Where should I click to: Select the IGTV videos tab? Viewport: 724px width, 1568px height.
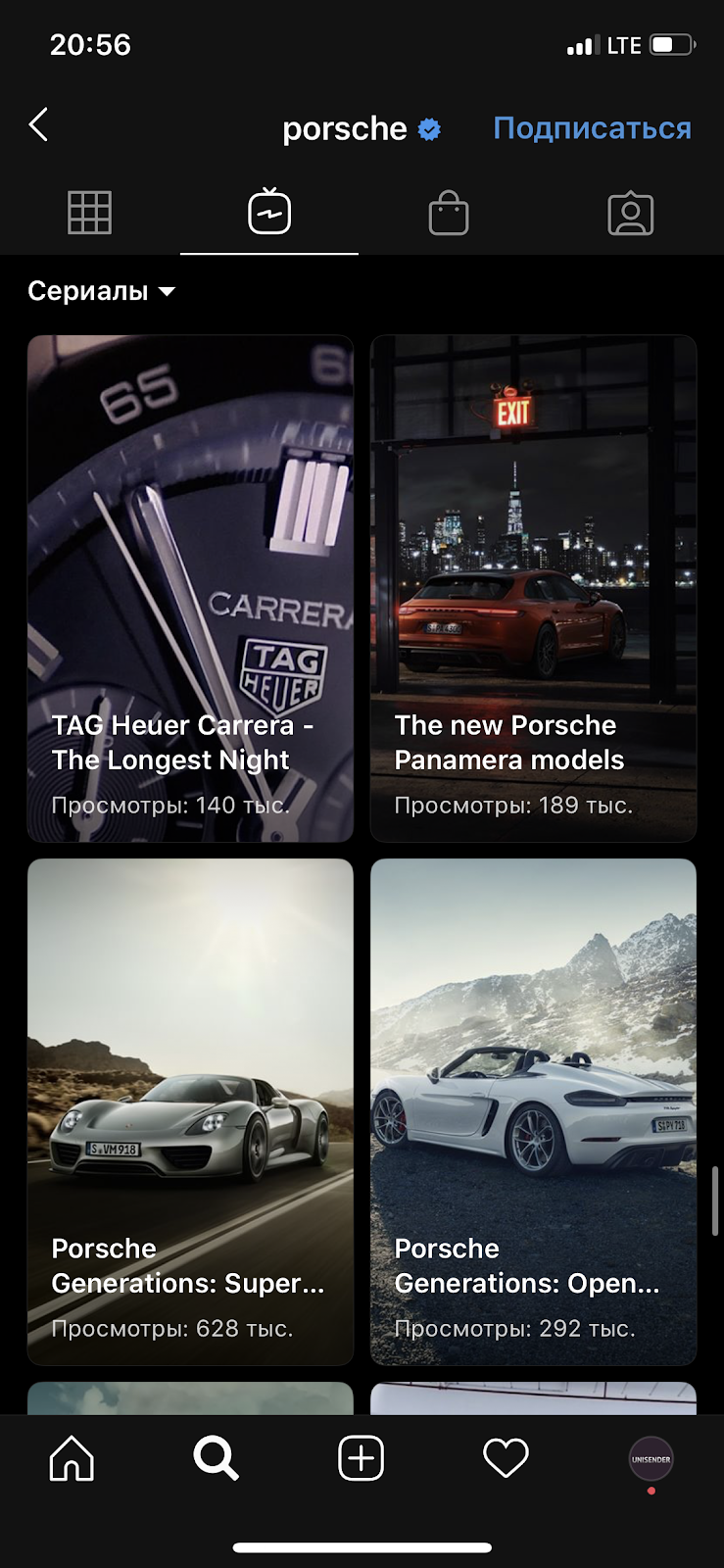(269, 212)
